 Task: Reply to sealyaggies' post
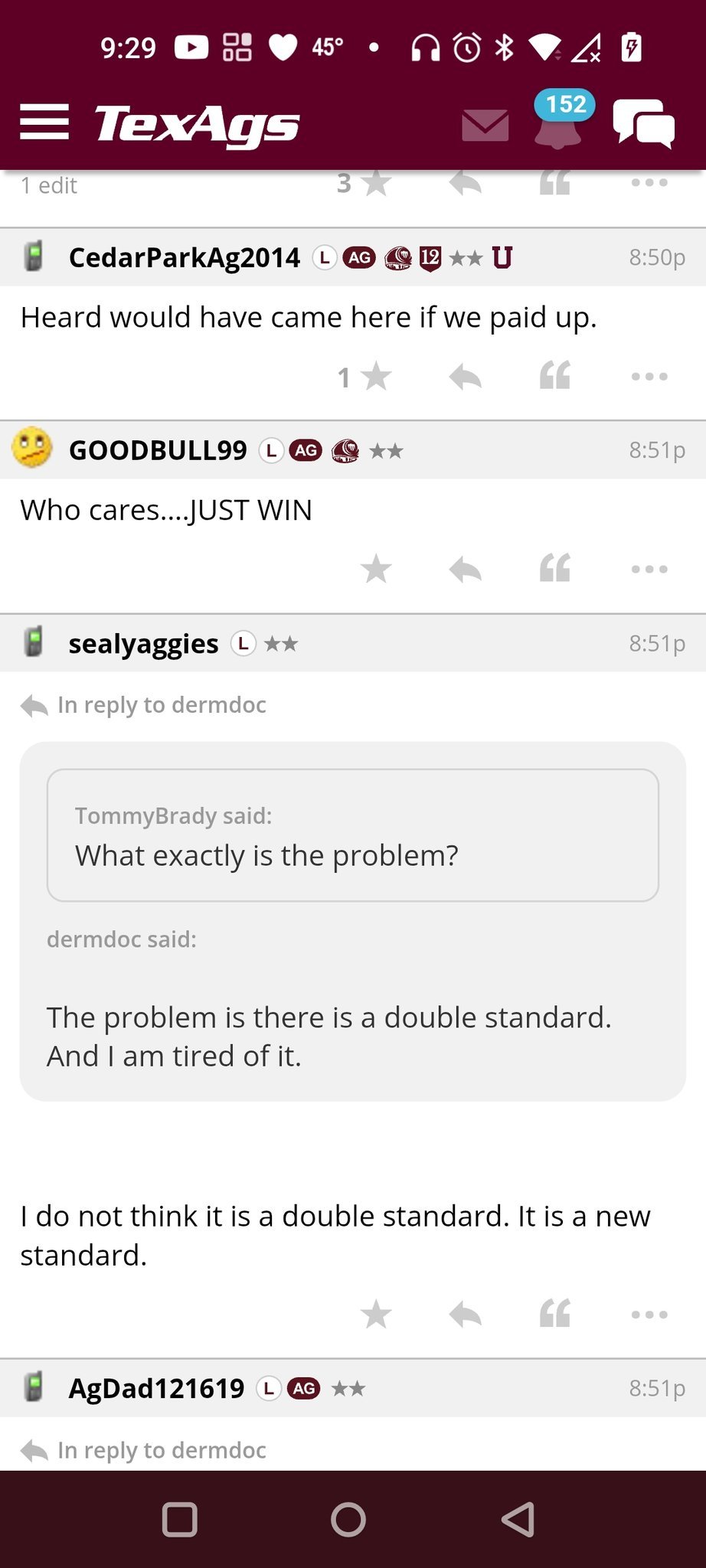pos(465,1315)
